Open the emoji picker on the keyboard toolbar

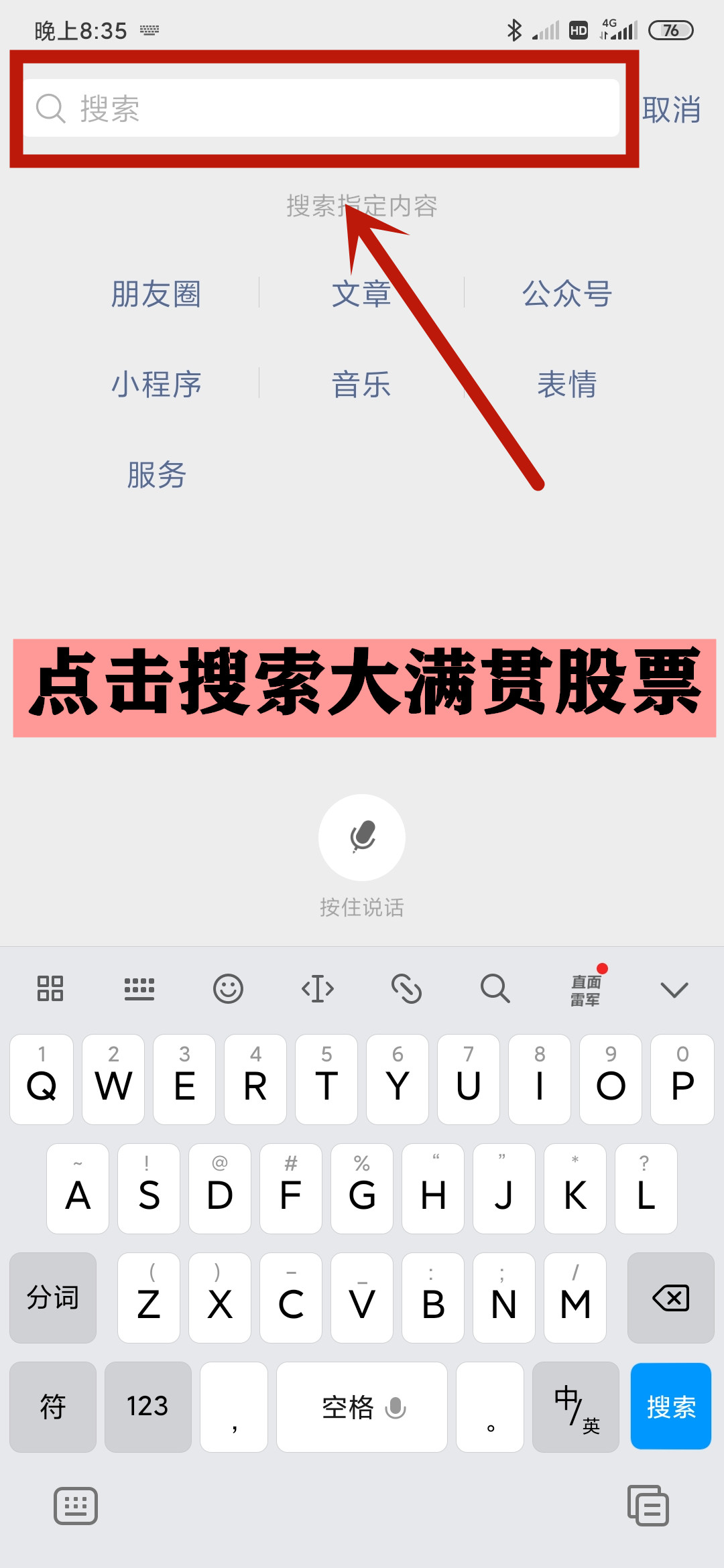[228, 988]
